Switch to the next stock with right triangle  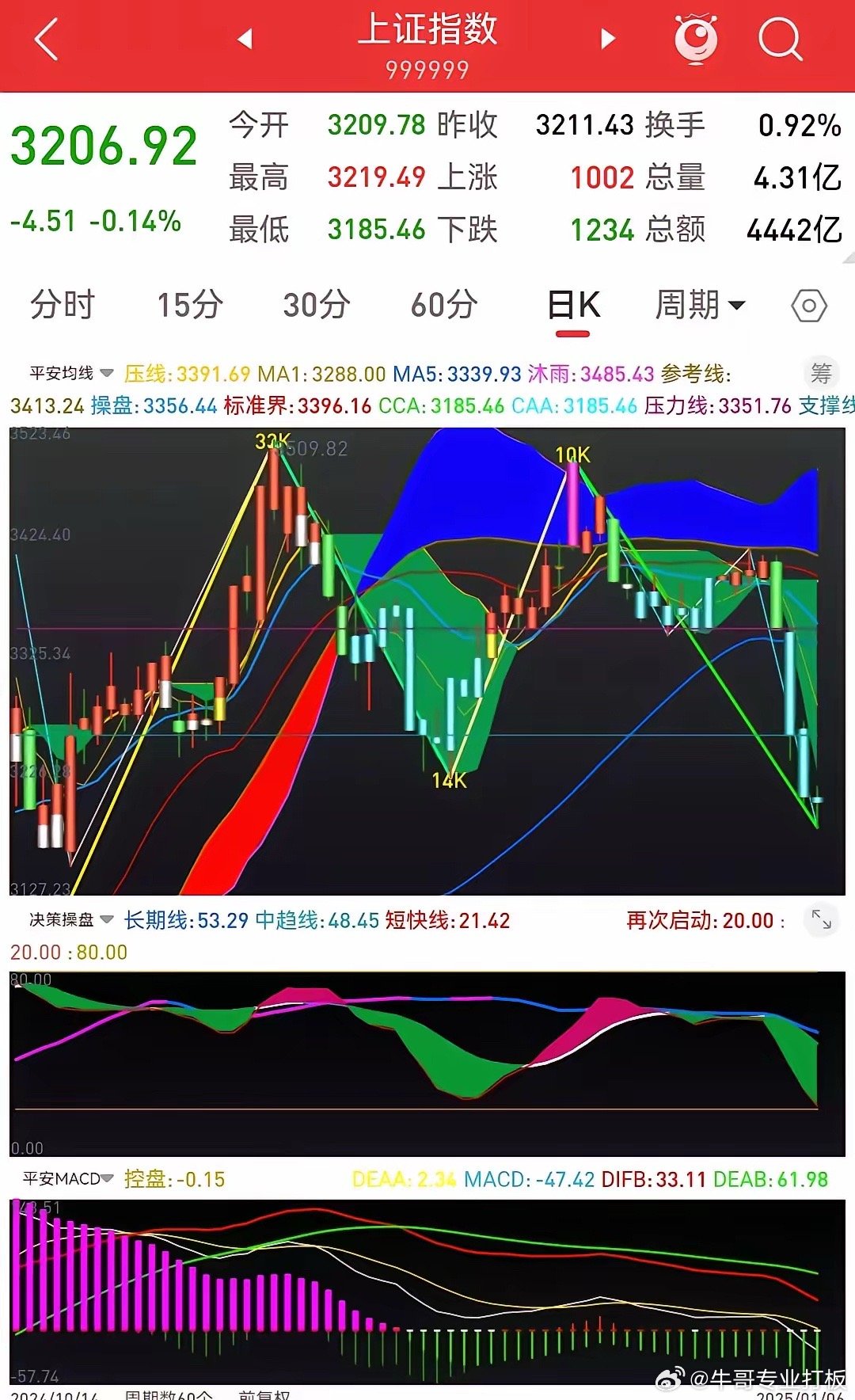point(608,38)
